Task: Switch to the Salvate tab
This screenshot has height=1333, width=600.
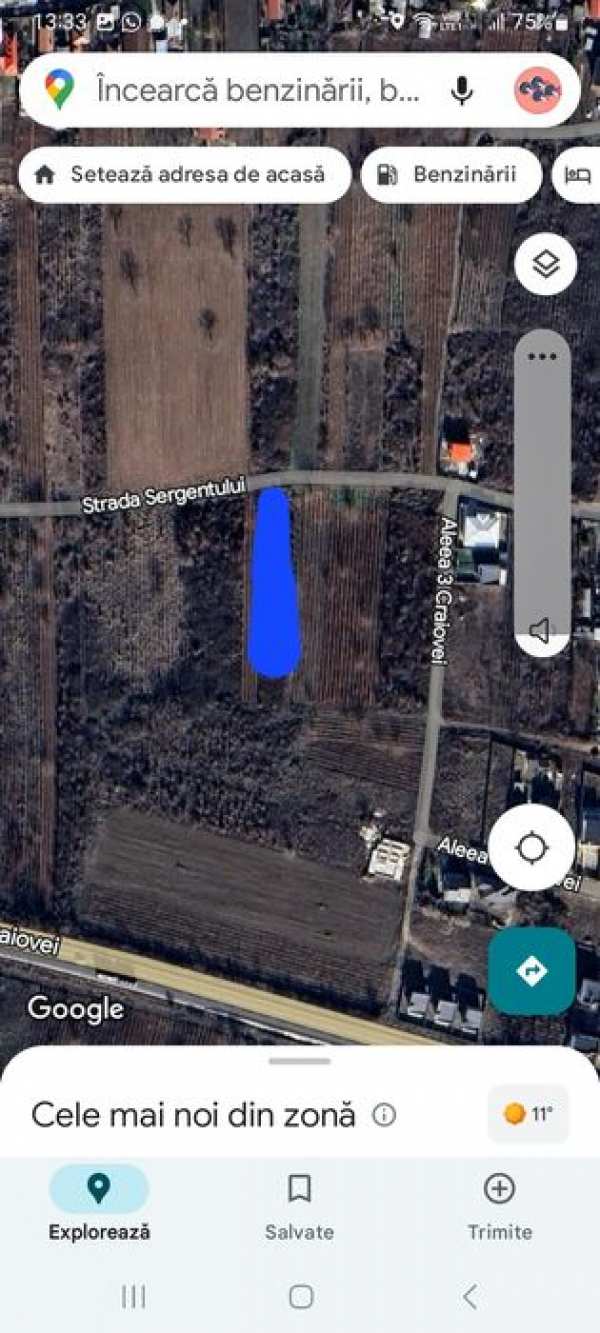Action: [299, 1205]
